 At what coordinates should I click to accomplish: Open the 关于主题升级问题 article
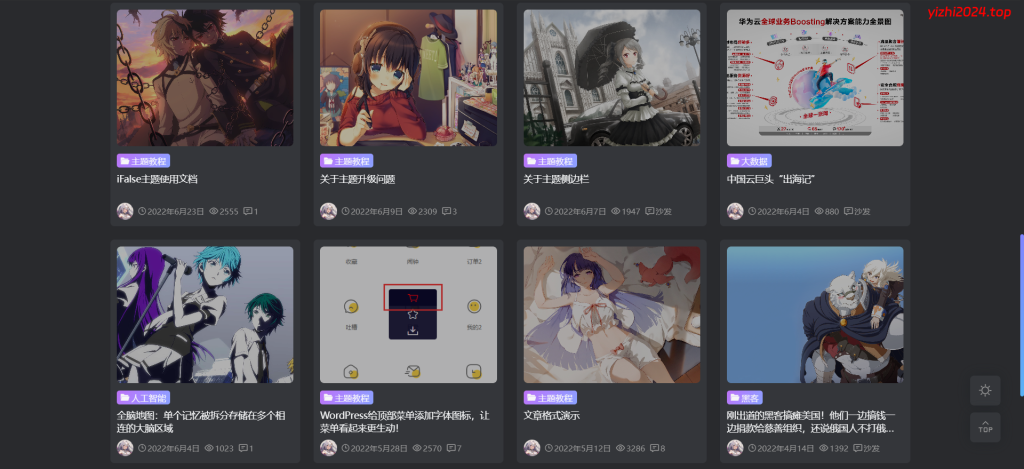pos(358,179)
